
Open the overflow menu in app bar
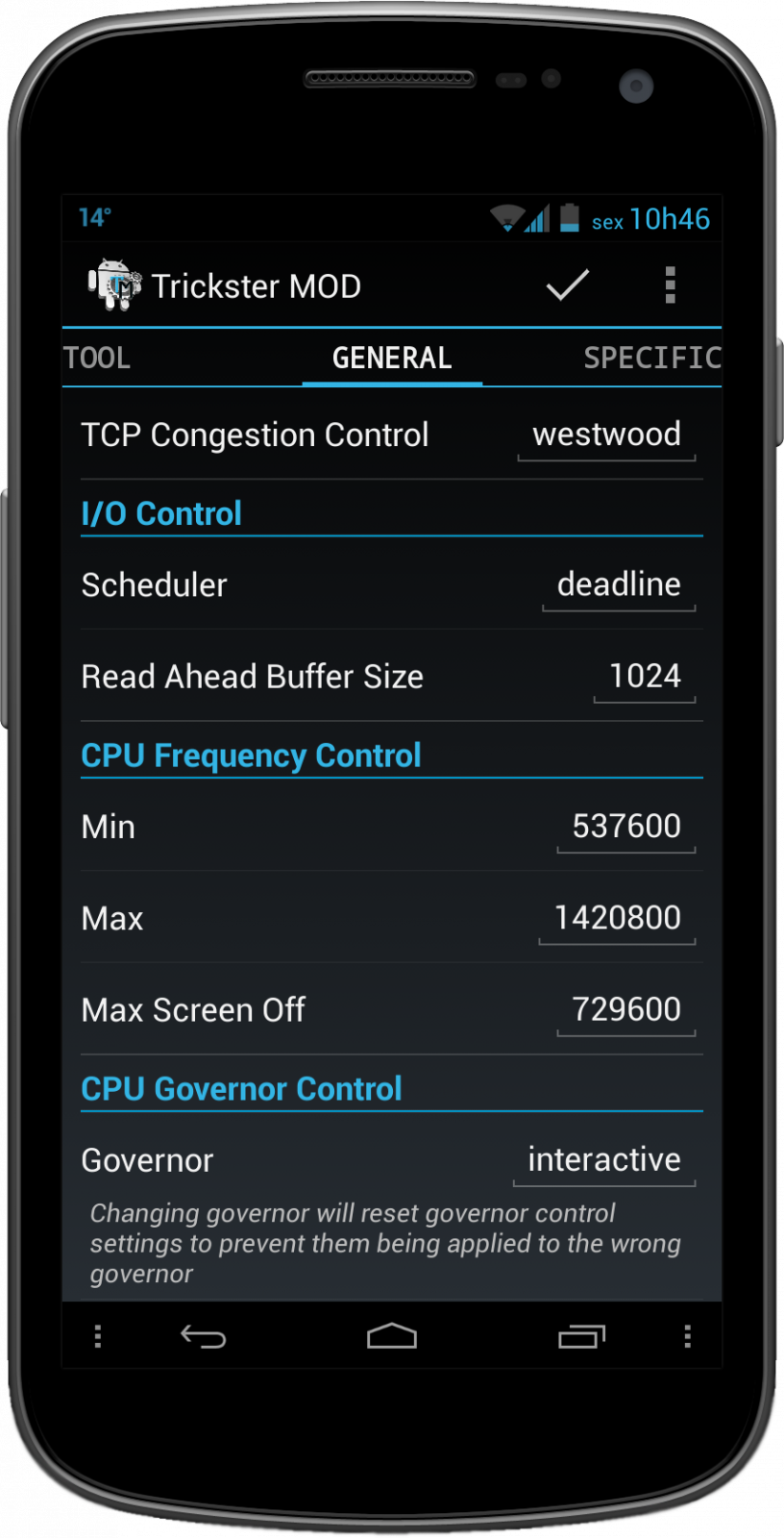(671, 285)
